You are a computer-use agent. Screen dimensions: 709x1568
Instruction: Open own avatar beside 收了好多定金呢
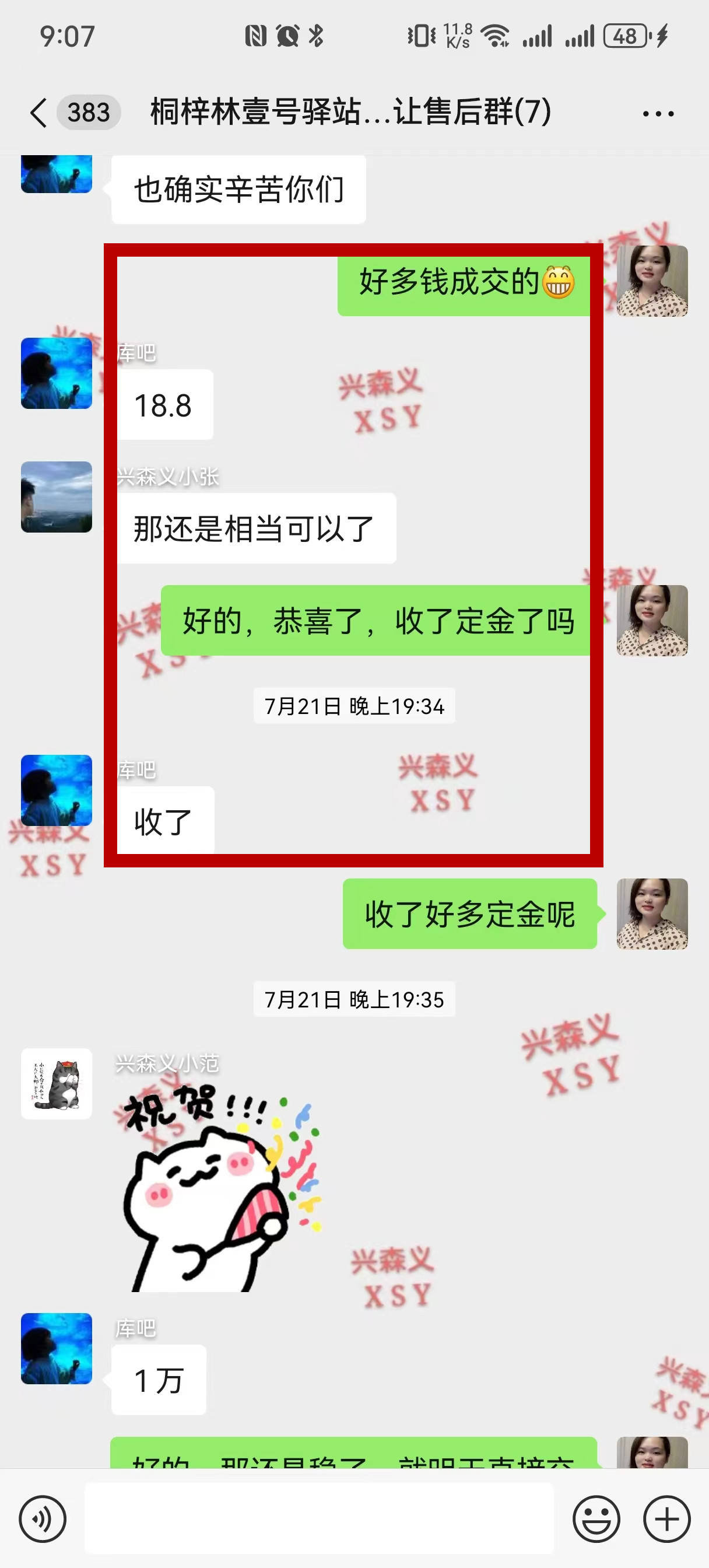click(652, 914)
